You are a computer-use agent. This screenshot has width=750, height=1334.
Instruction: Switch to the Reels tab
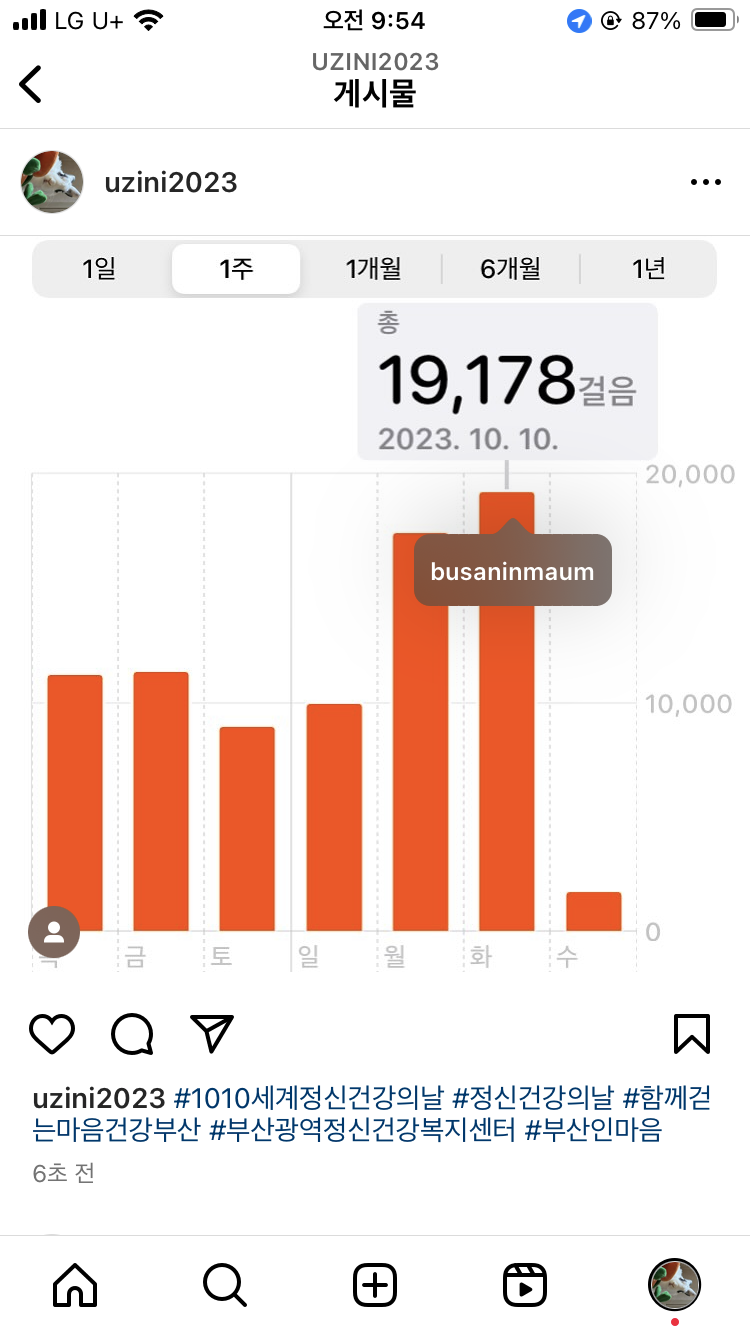point(524,1284)
